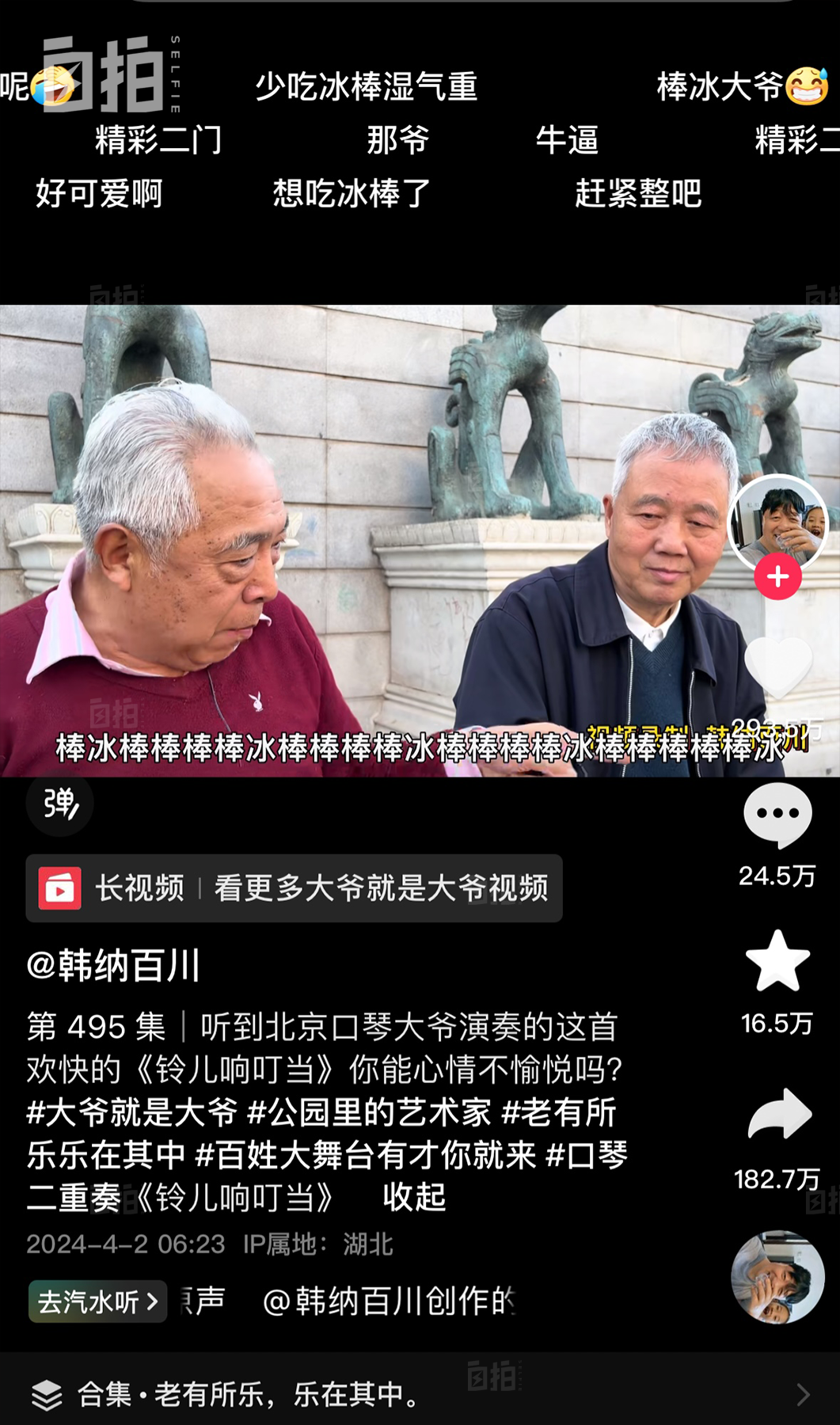The width and height of the screenshot is (840, 1425).
Task: Share this video via the arrow icon
Action: [779, 1115]
